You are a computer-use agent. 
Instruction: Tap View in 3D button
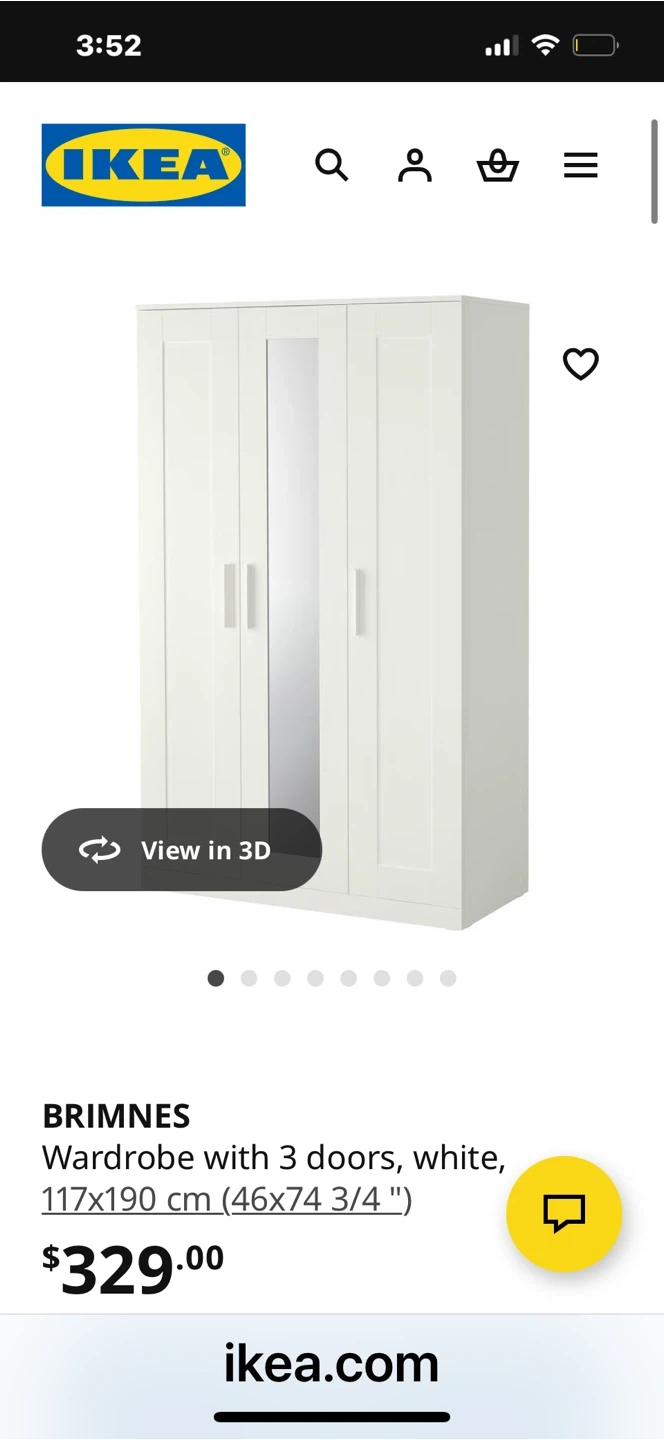[x=182, y=850]
